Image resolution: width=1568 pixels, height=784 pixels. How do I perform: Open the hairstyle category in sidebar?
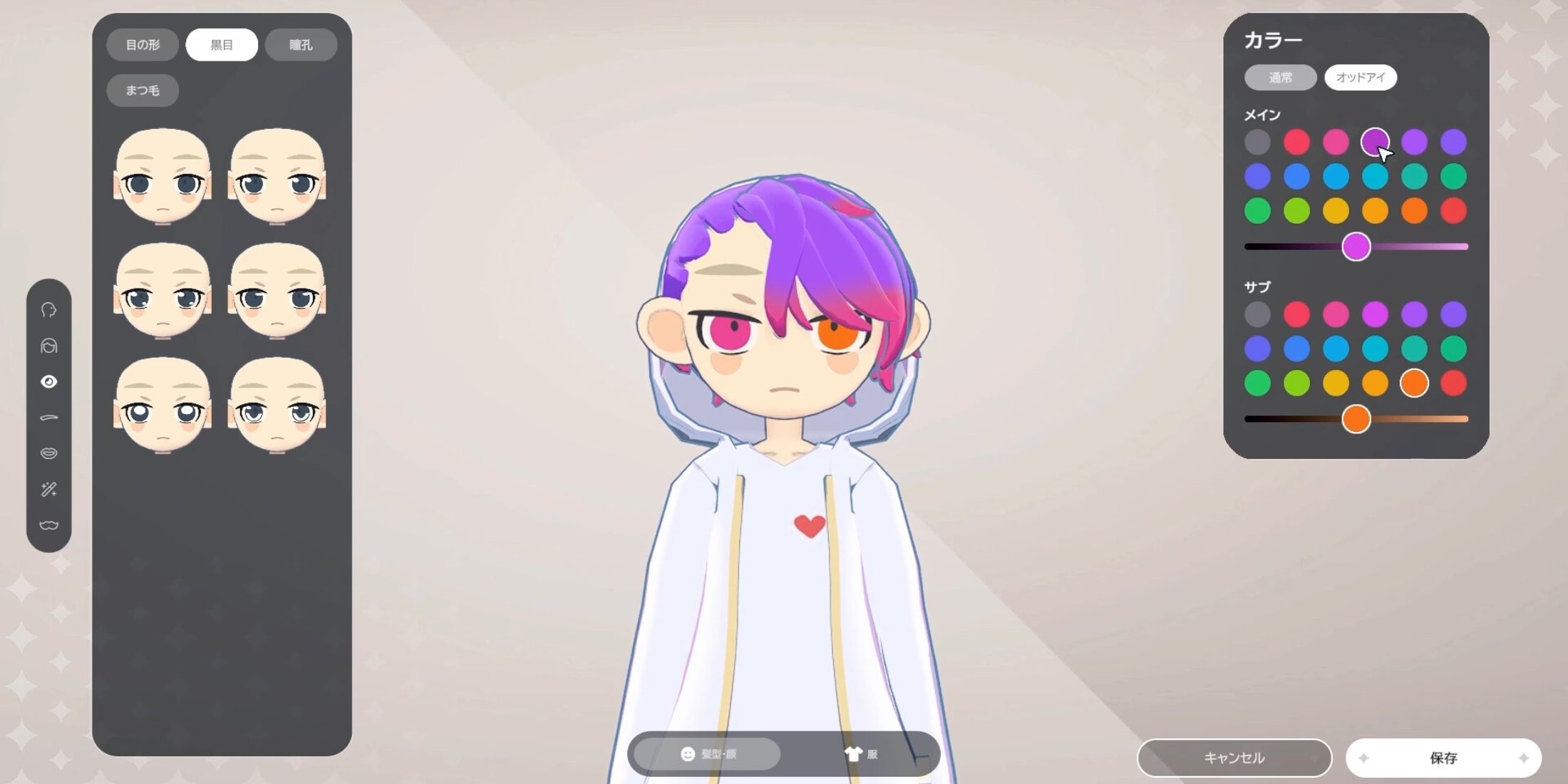tap(48, 346)
